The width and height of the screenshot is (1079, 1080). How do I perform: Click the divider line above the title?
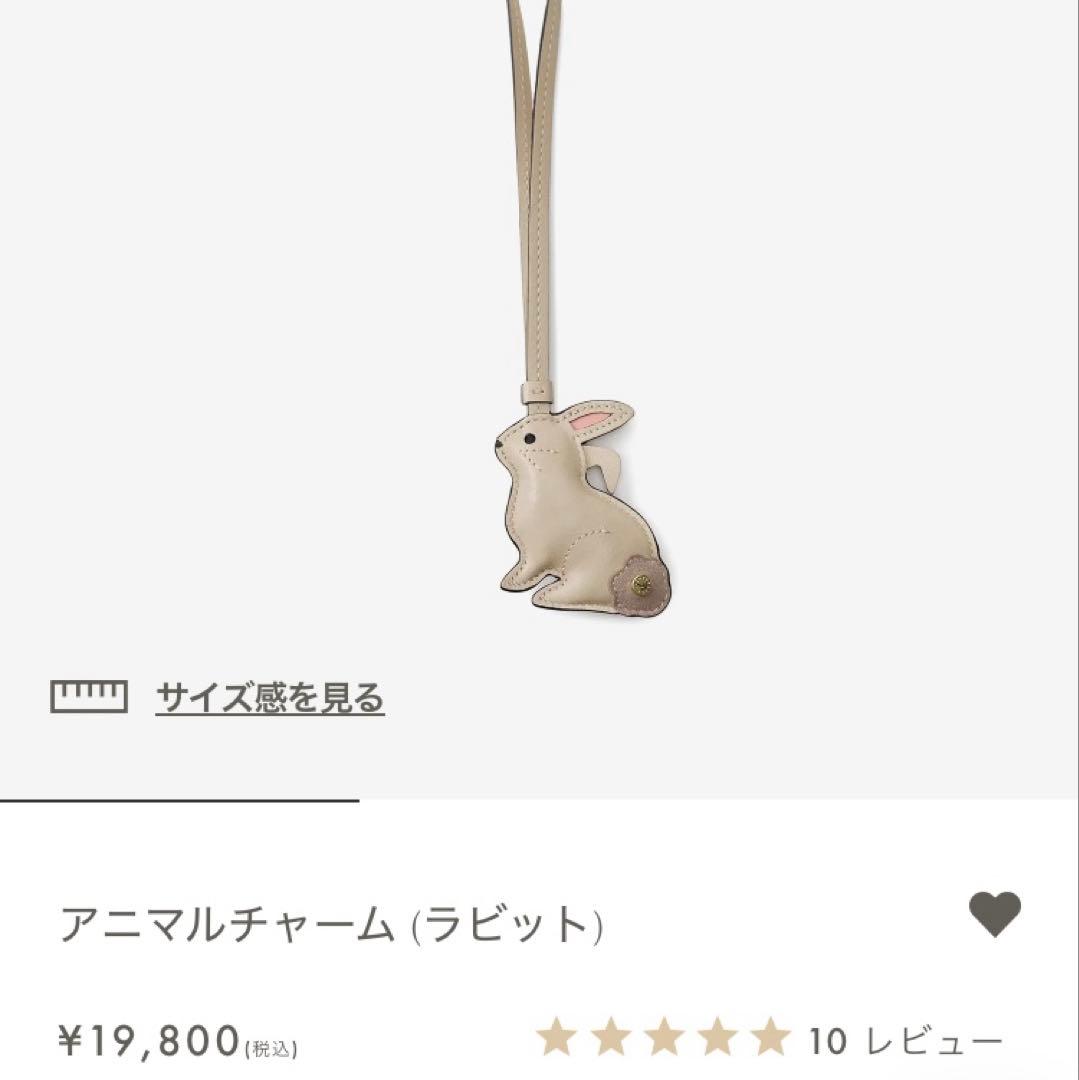click(180, 800)
